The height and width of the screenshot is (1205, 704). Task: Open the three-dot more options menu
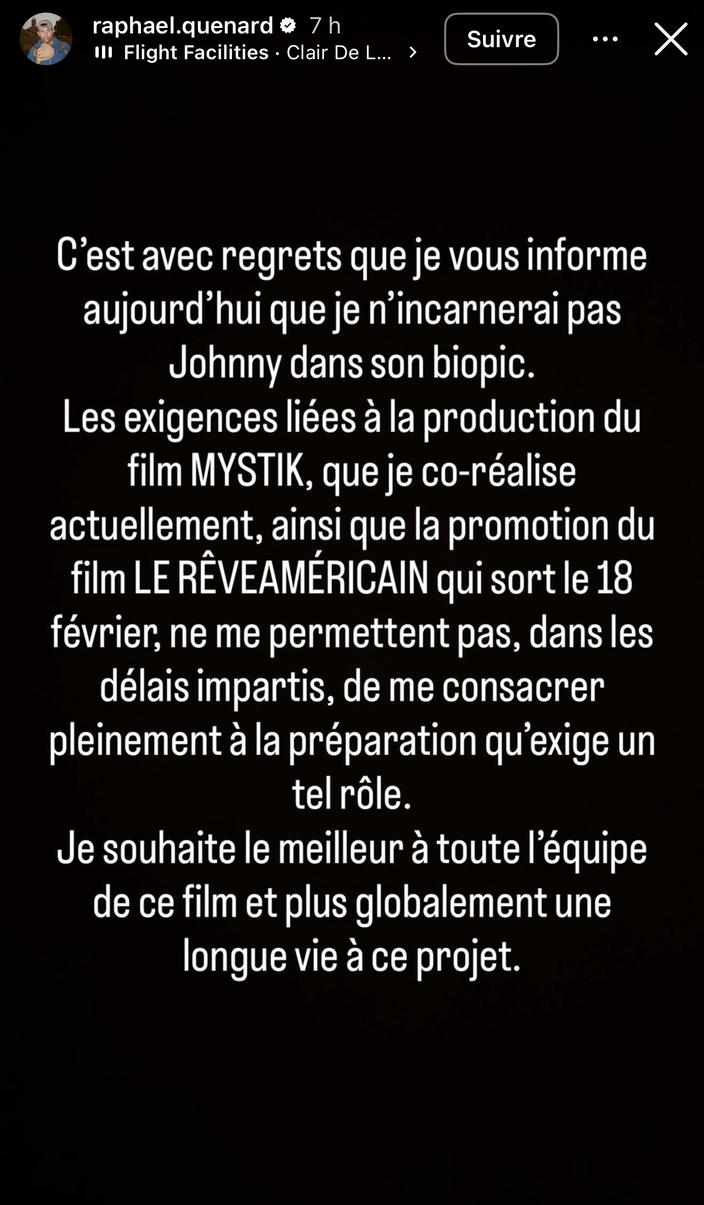pyautogui.click(x=605, y=39)
